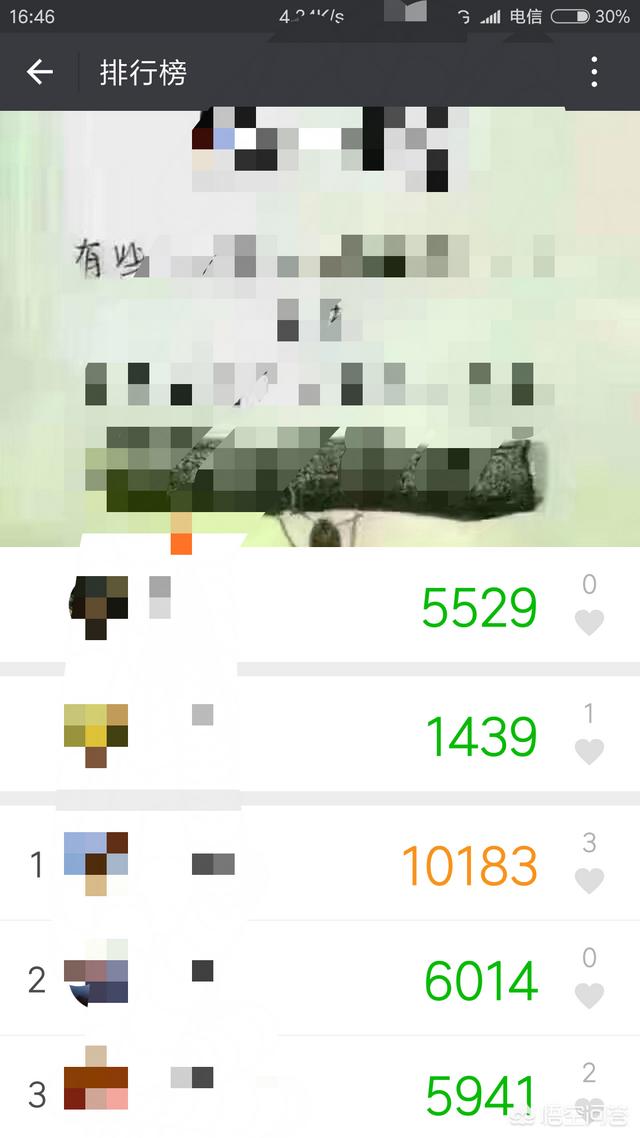Open the rank 2 row with 6014 steps

(x=300, y=980)
